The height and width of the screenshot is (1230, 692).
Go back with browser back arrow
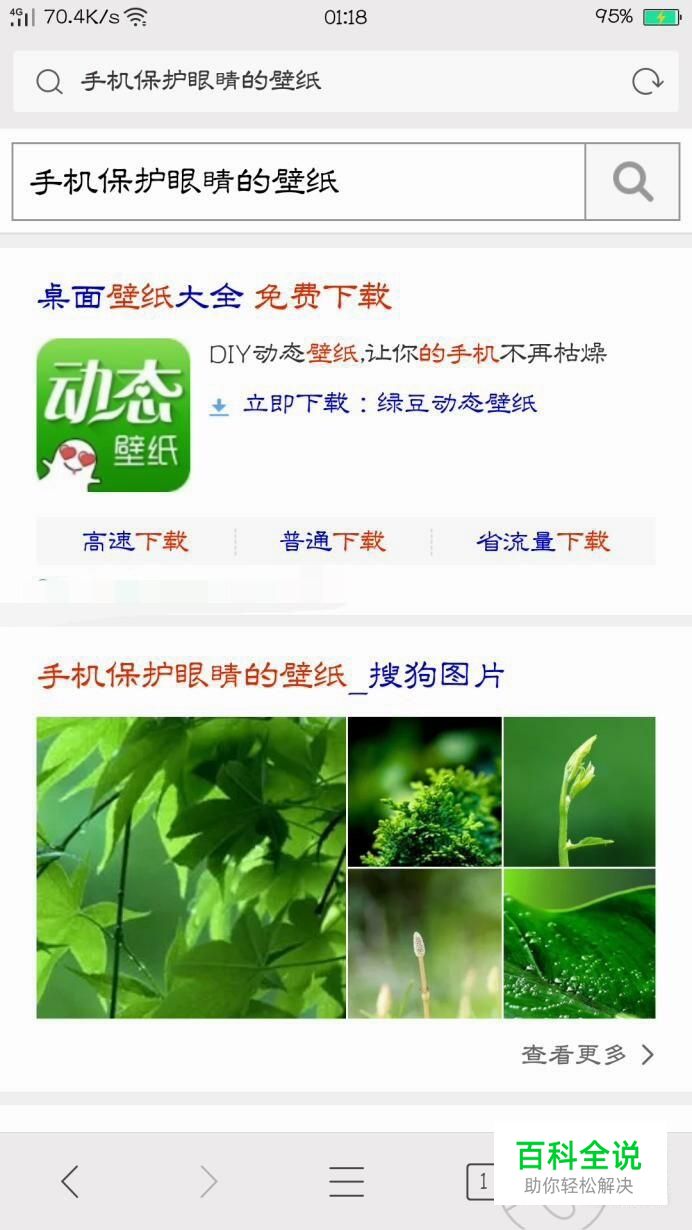[70, 1181]
